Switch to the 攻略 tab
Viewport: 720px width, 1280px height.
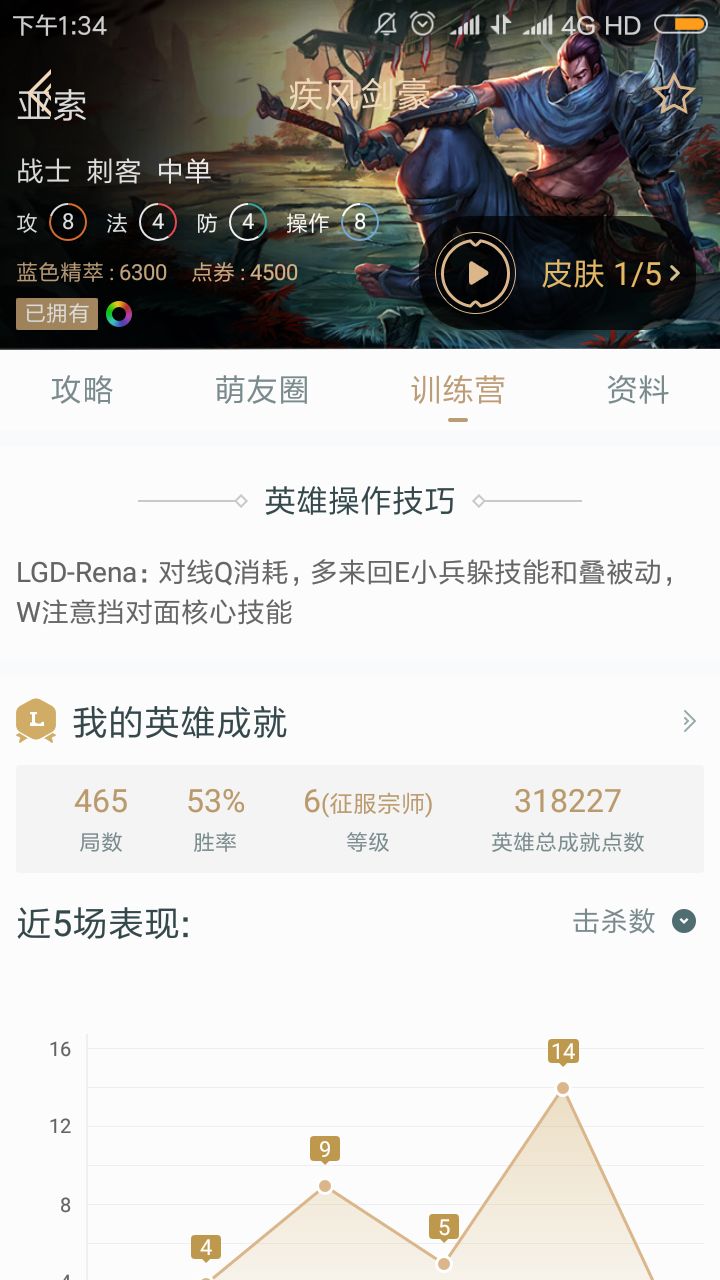pyautogui.click(x=82, y=390)
